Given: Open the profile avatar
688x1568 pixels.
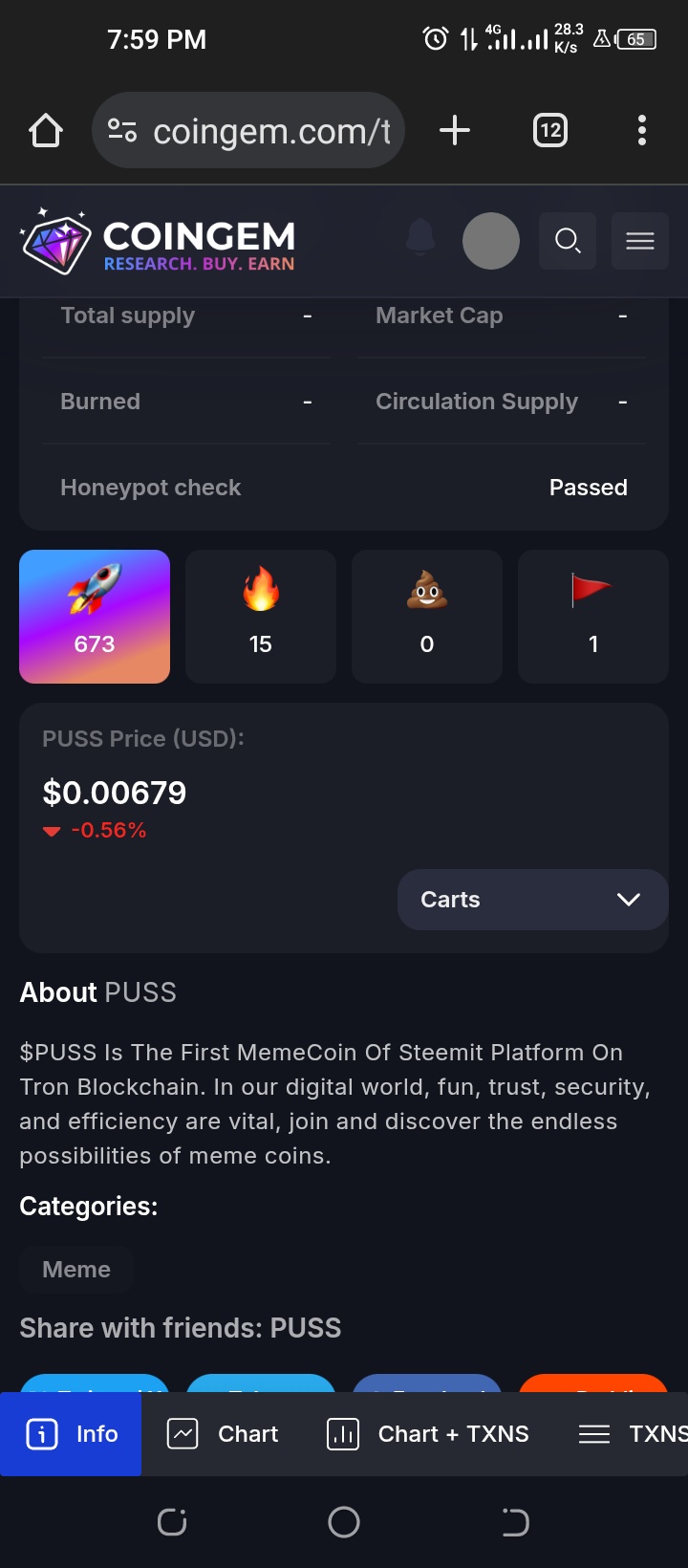Looking at the screenshot, I should click(491, 240).
